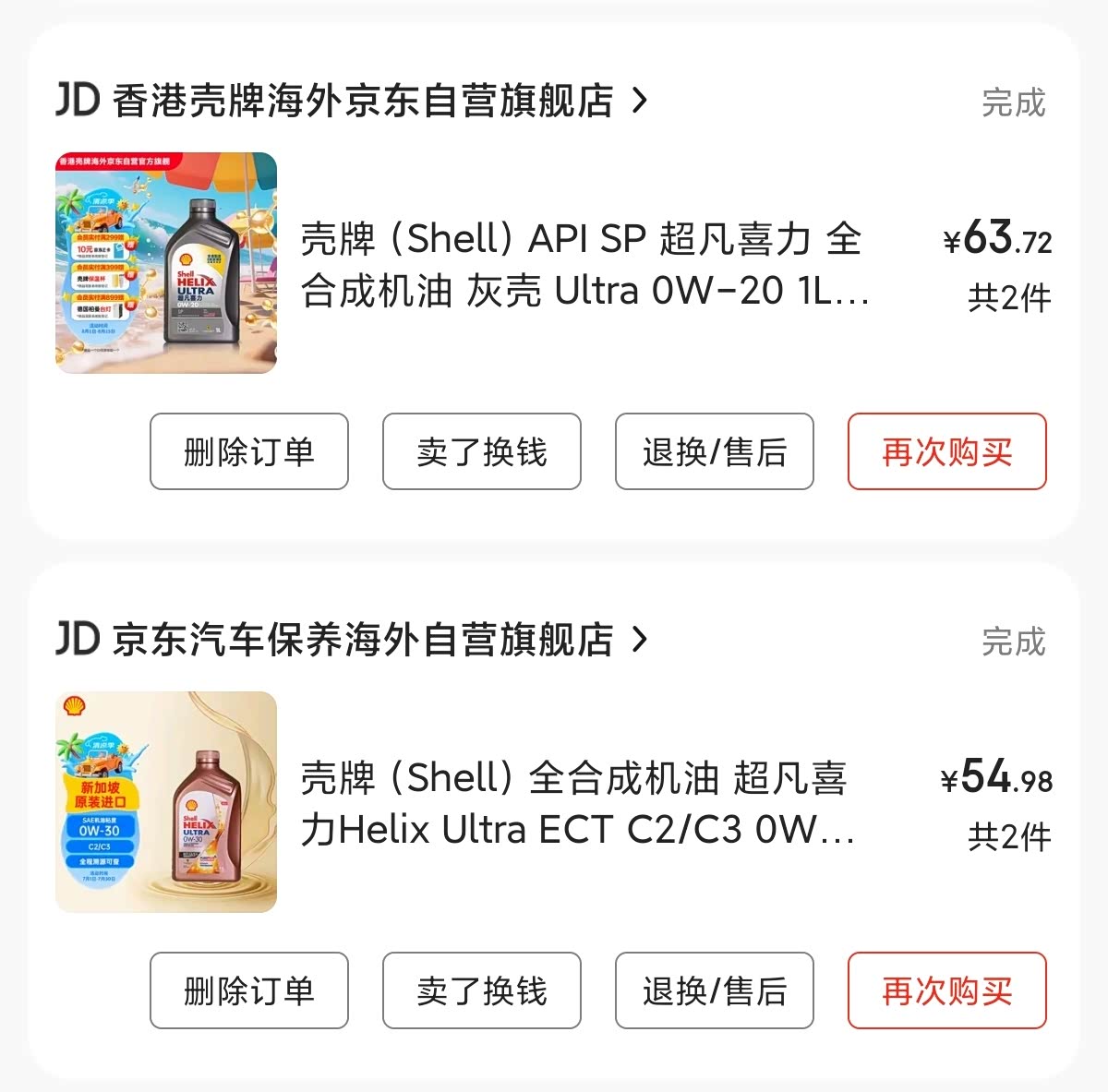Tap 卖了换钱 for the 0W-20 oil order
This screenshot has width=1108, height=1092.
coord(482,451)
